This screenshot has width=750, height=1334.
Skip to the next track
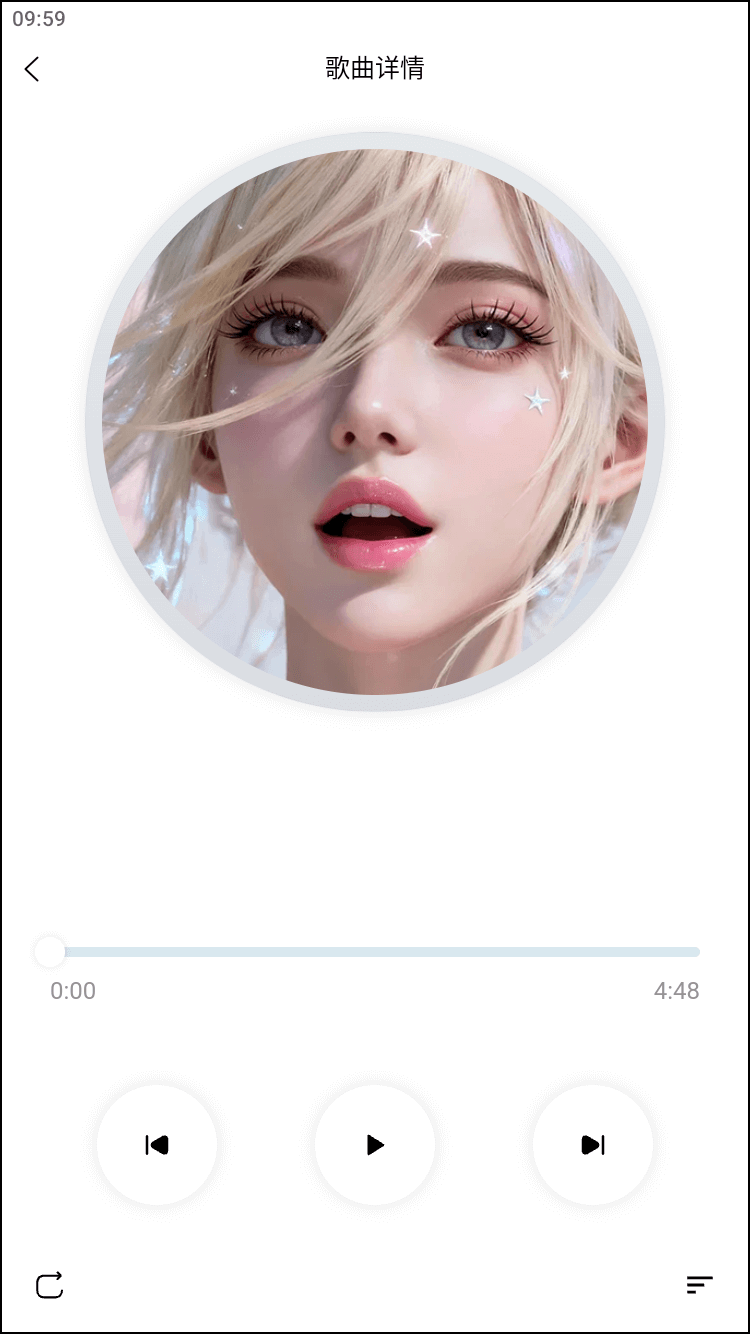(x=593, y=1145)
